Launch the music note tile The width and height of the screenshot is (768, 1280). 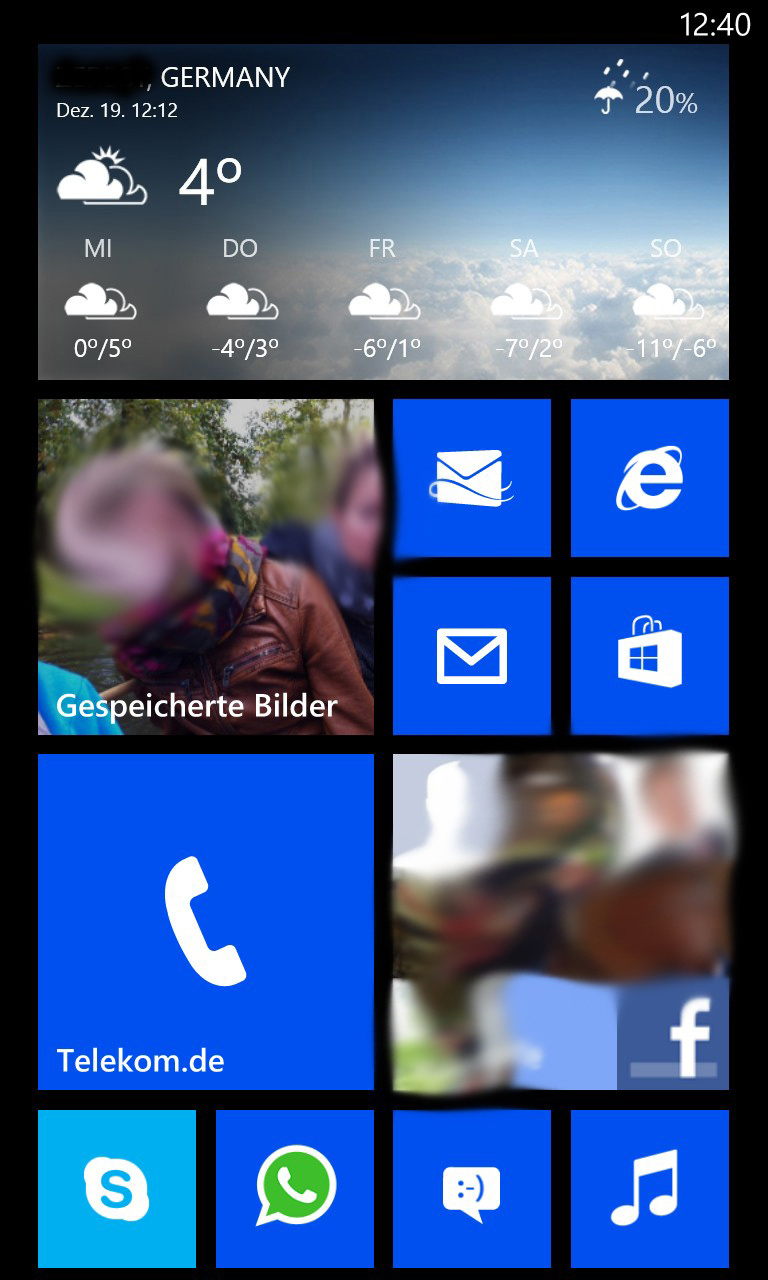(x=650, y=1189)
